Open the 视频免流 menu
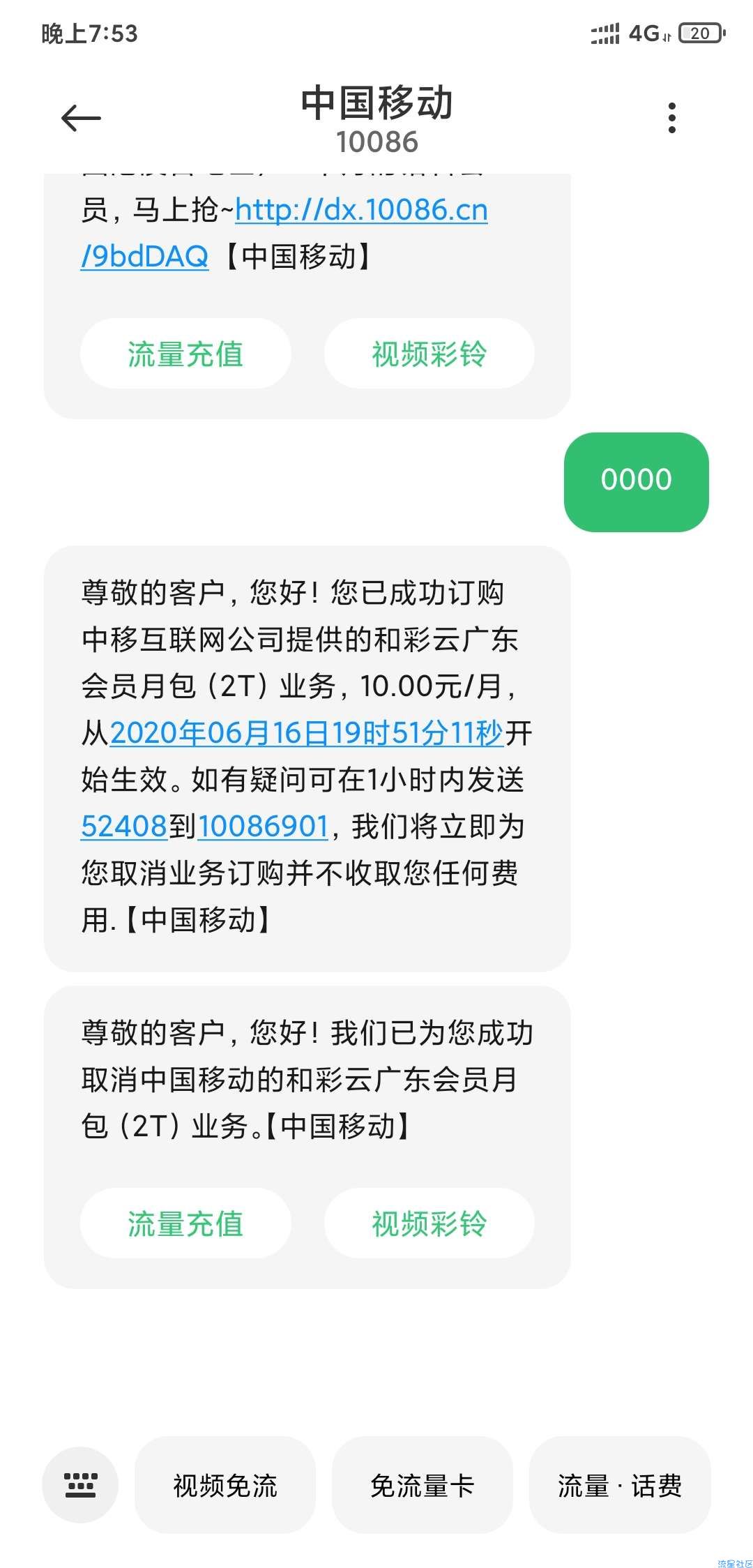Screen dimensions: 753x1568 pyautogui.click(x=225, y=1485)
